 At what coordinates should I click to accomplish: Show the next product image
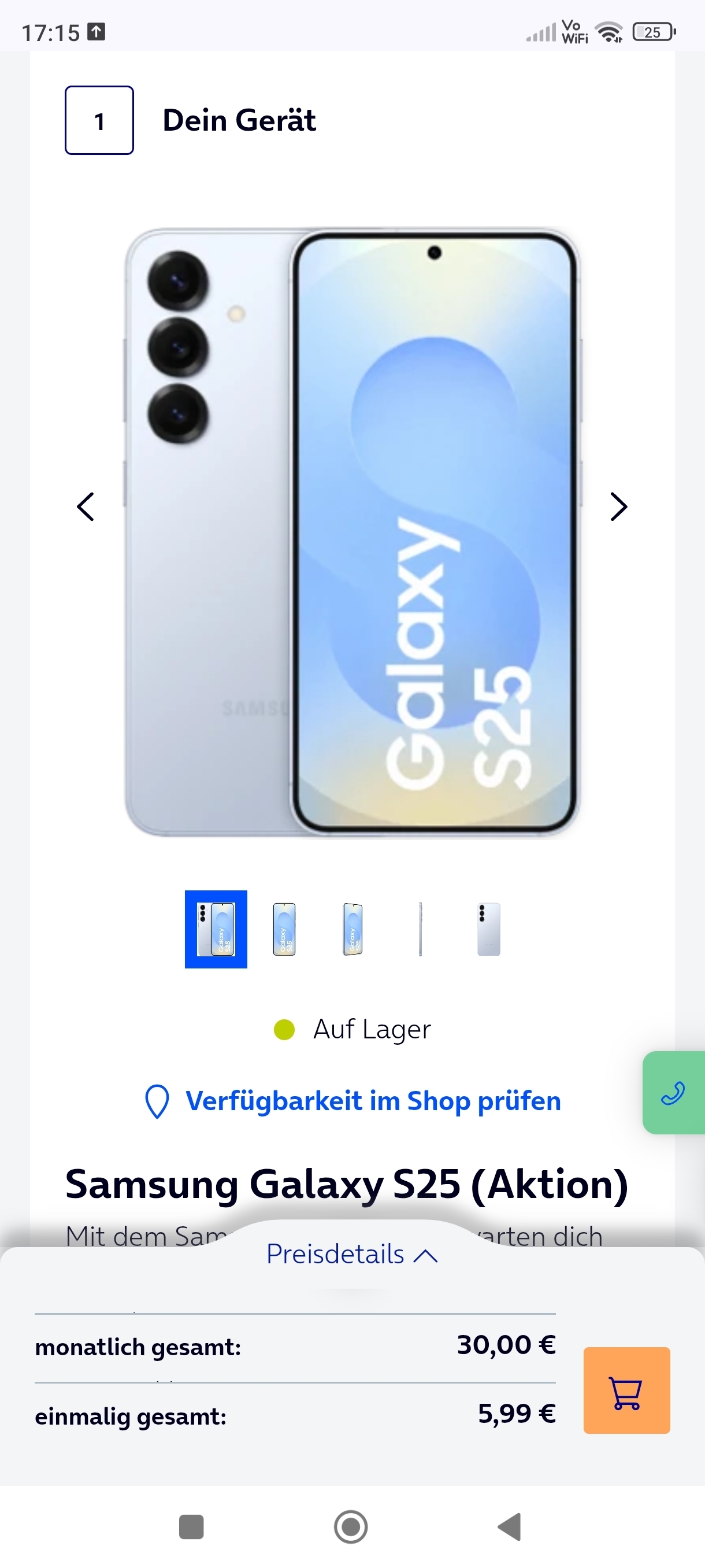[x=618, y=506]
